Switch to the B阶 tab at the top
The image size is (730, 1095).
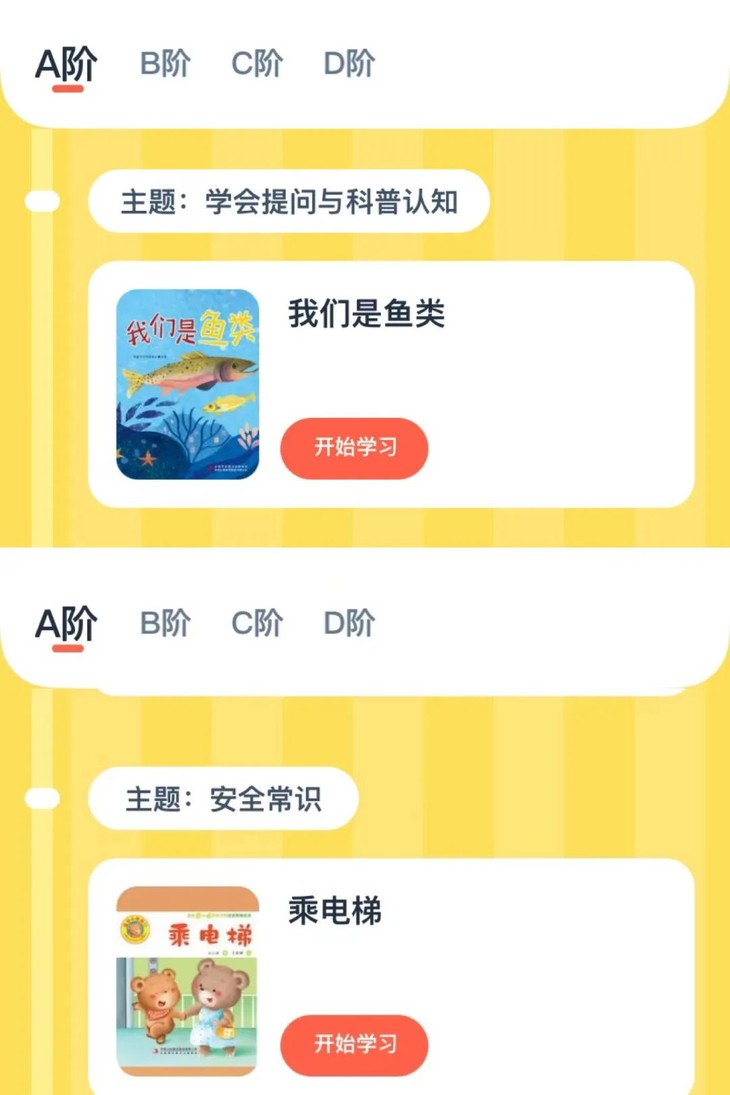click(163, 63)
